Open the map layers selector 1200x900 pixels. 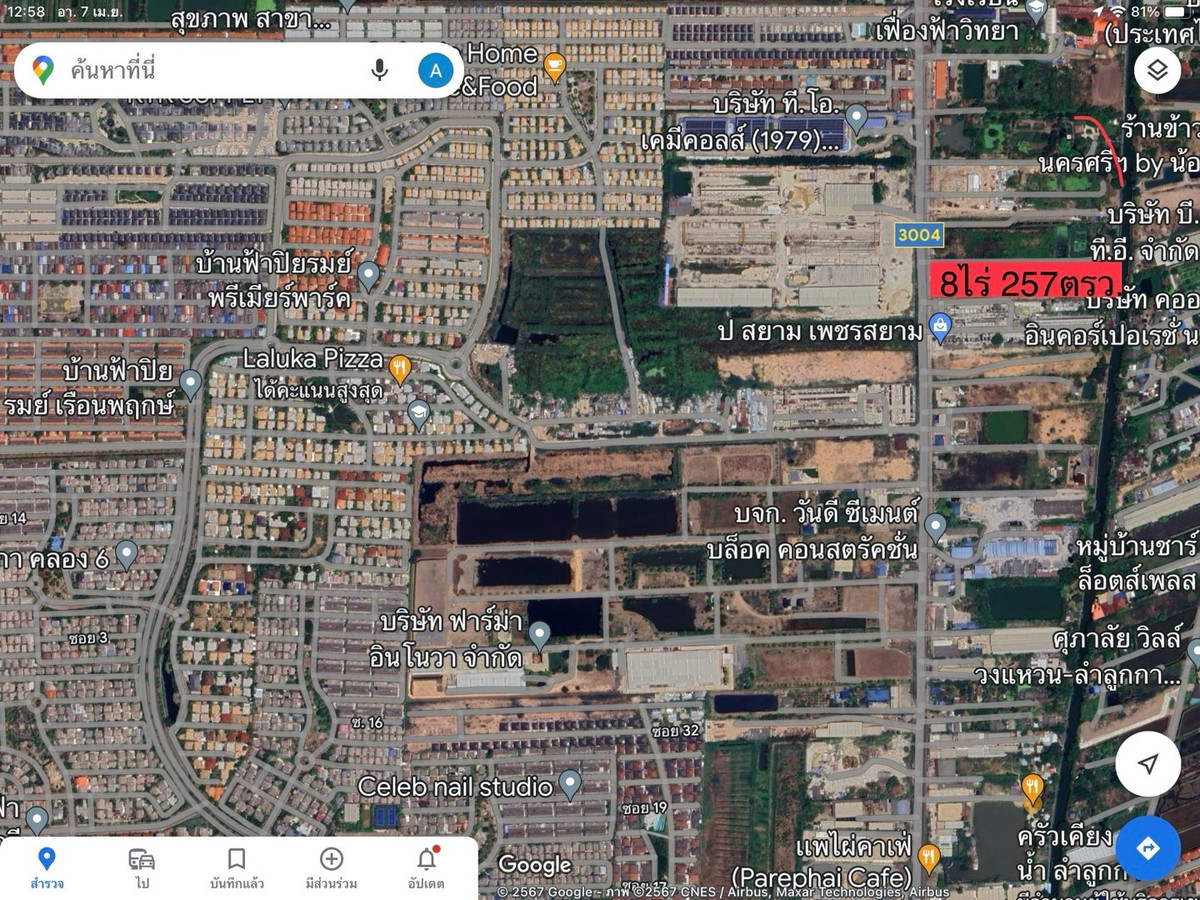1157,70
